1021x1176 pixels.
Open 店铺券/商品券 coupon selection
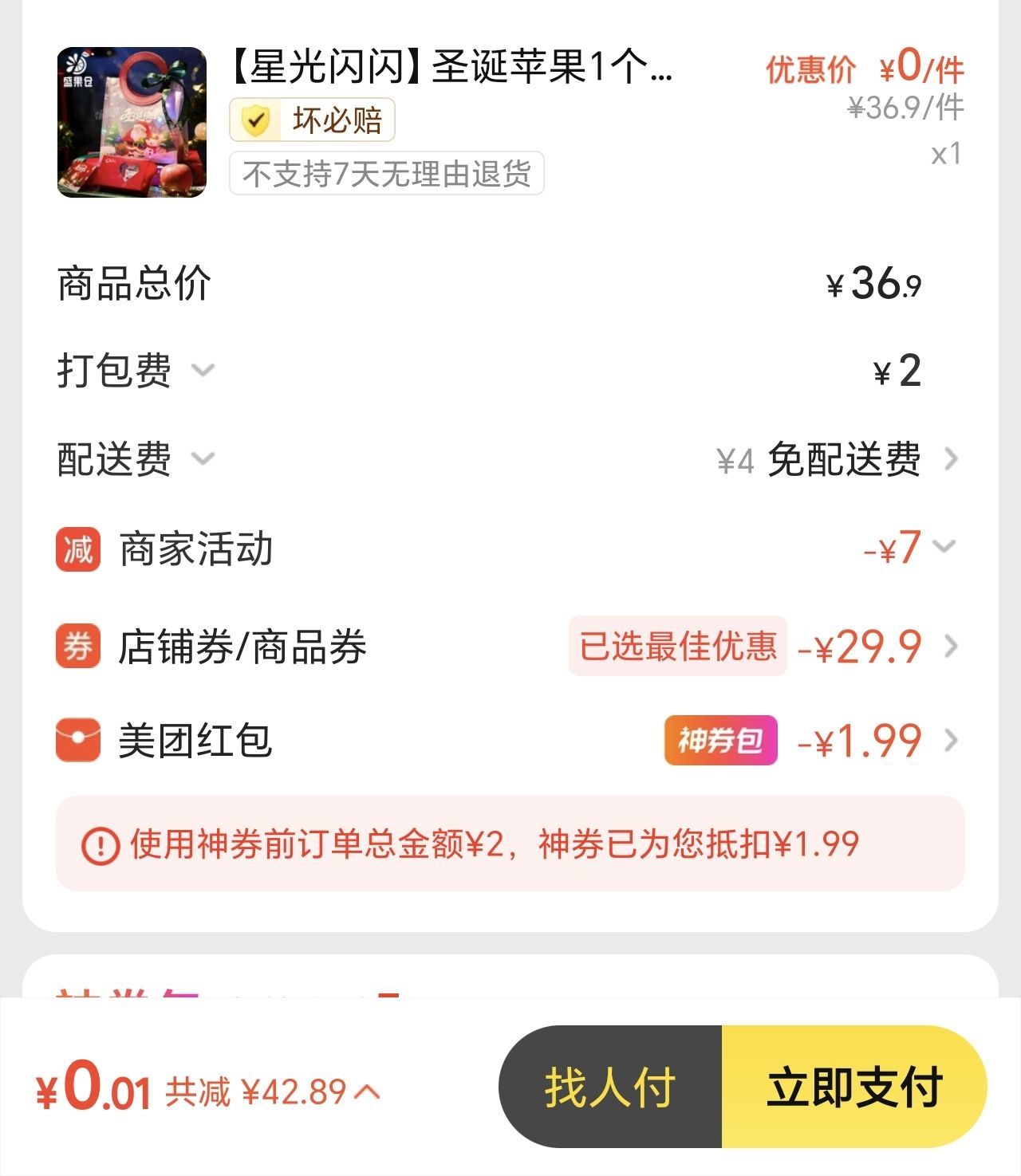tap(950, 646)
